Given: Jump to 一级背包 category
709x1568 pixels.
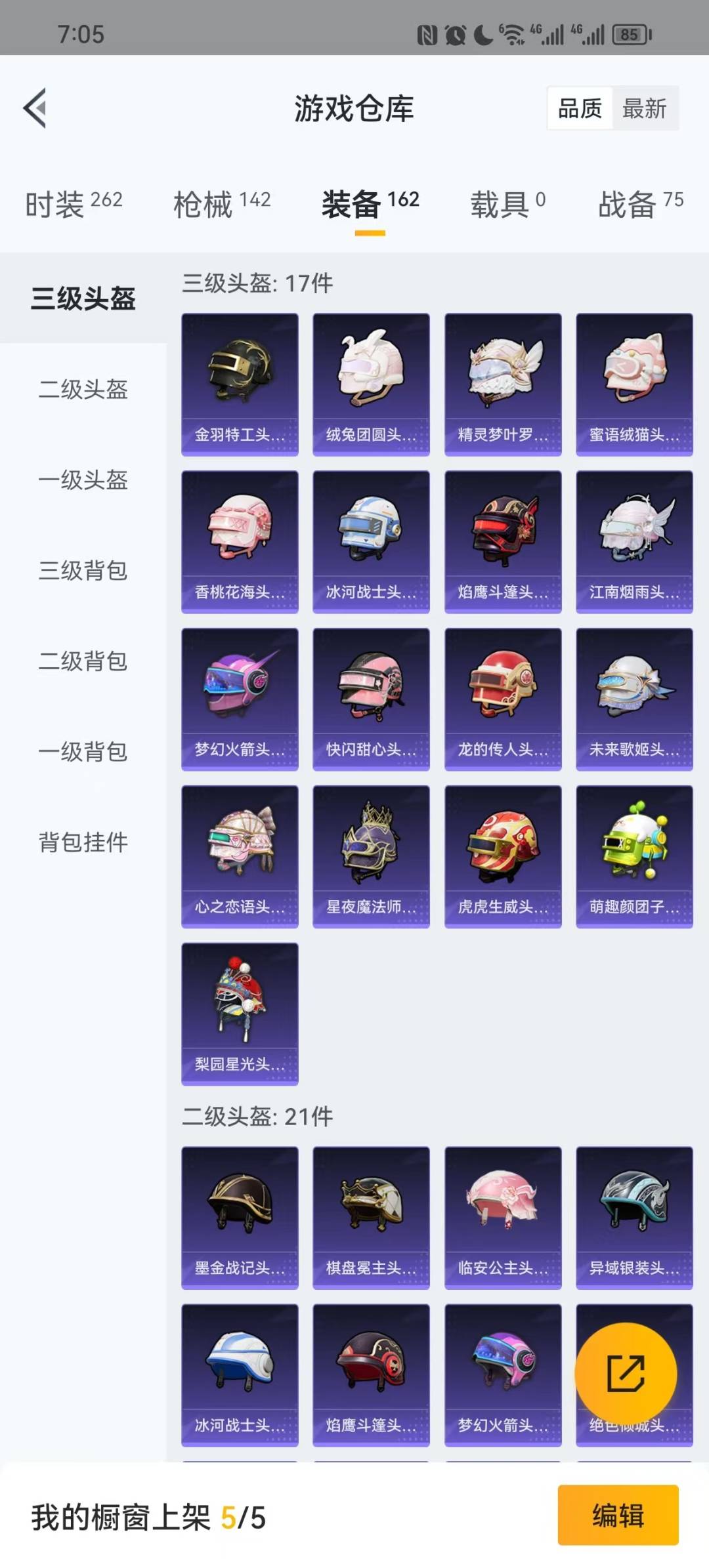Looking at the screenshot, I should (x=83, y=751).
